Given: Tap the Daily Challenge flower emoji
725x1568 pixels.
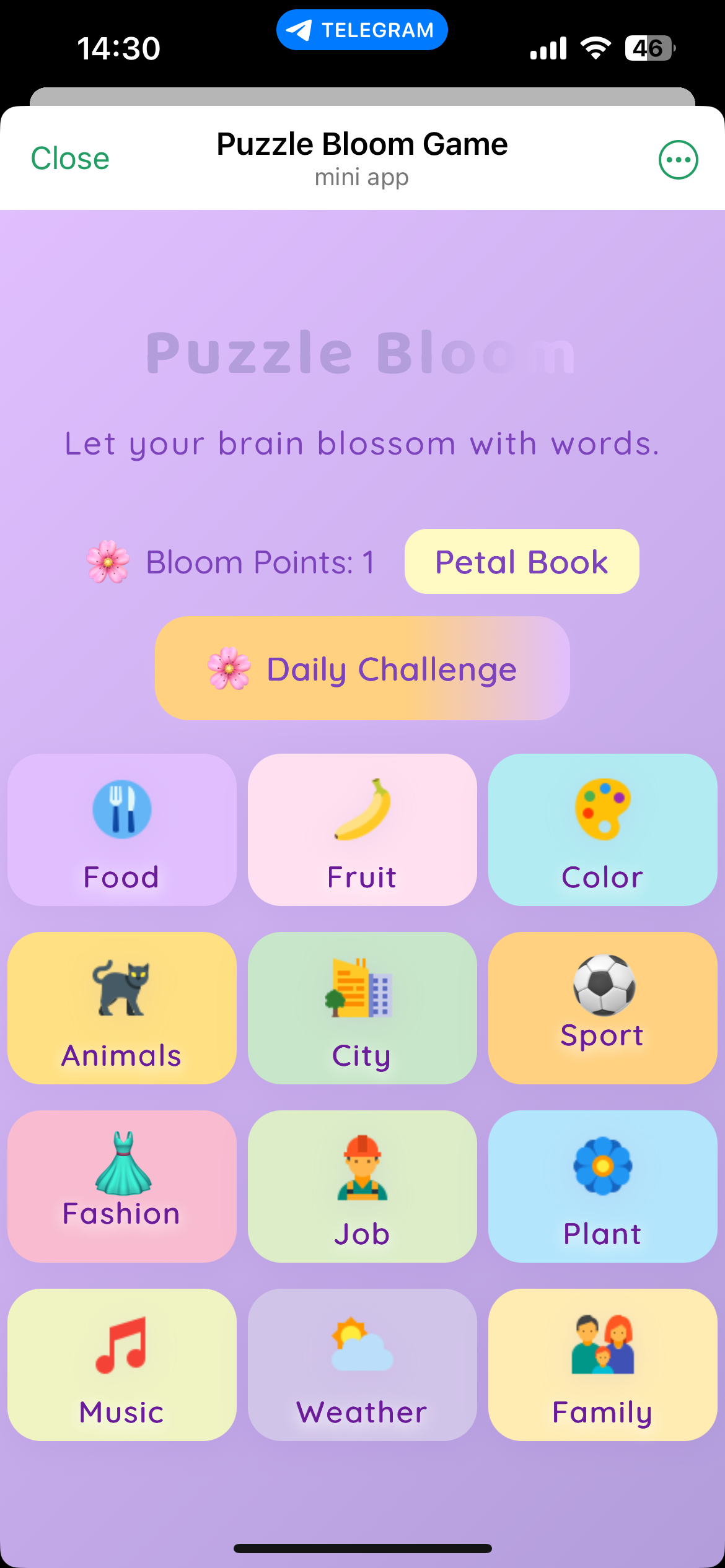Looking at the screenshot, I should click(x=229, y=669).
